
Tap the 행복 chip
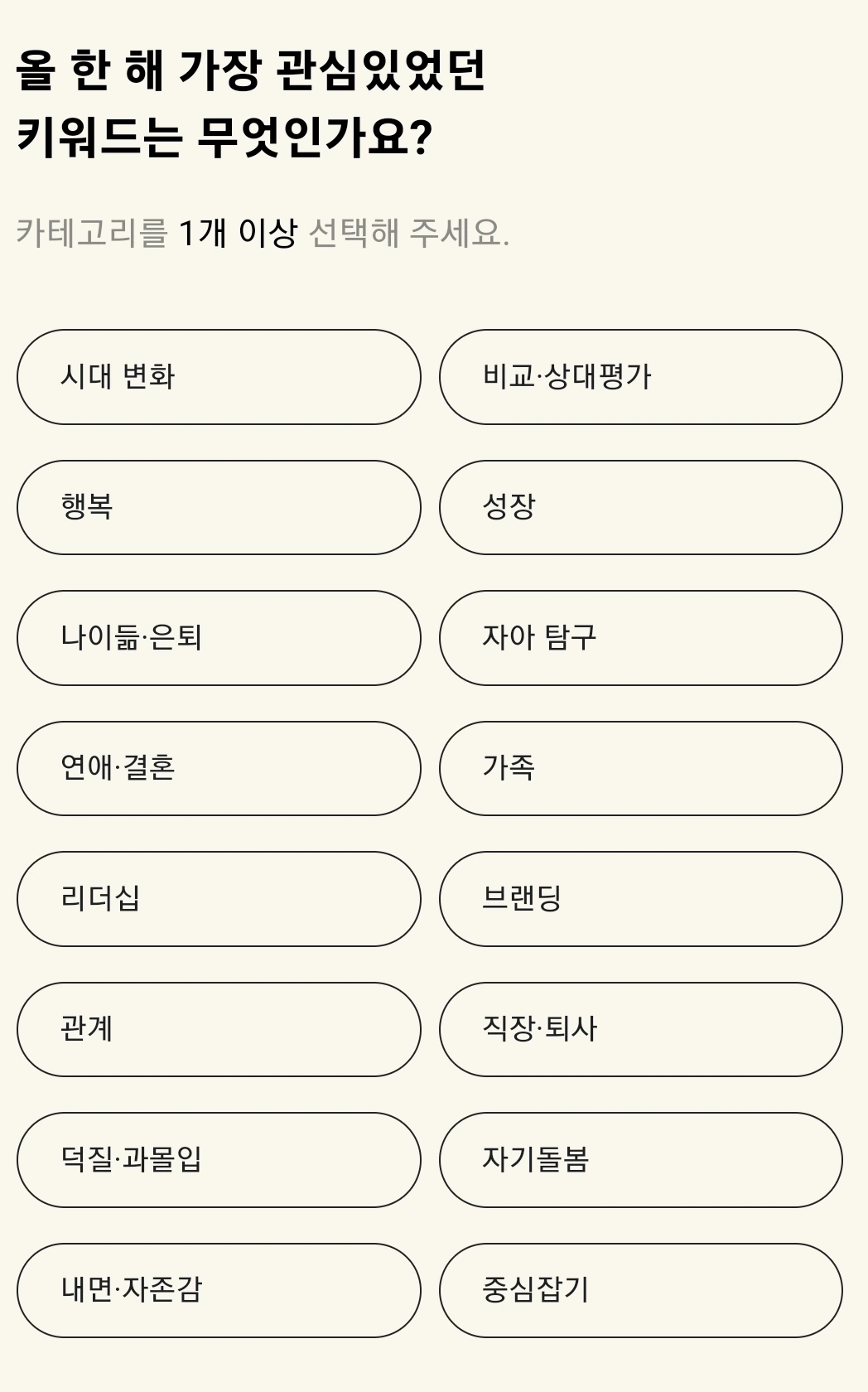(x=219, y=507)
